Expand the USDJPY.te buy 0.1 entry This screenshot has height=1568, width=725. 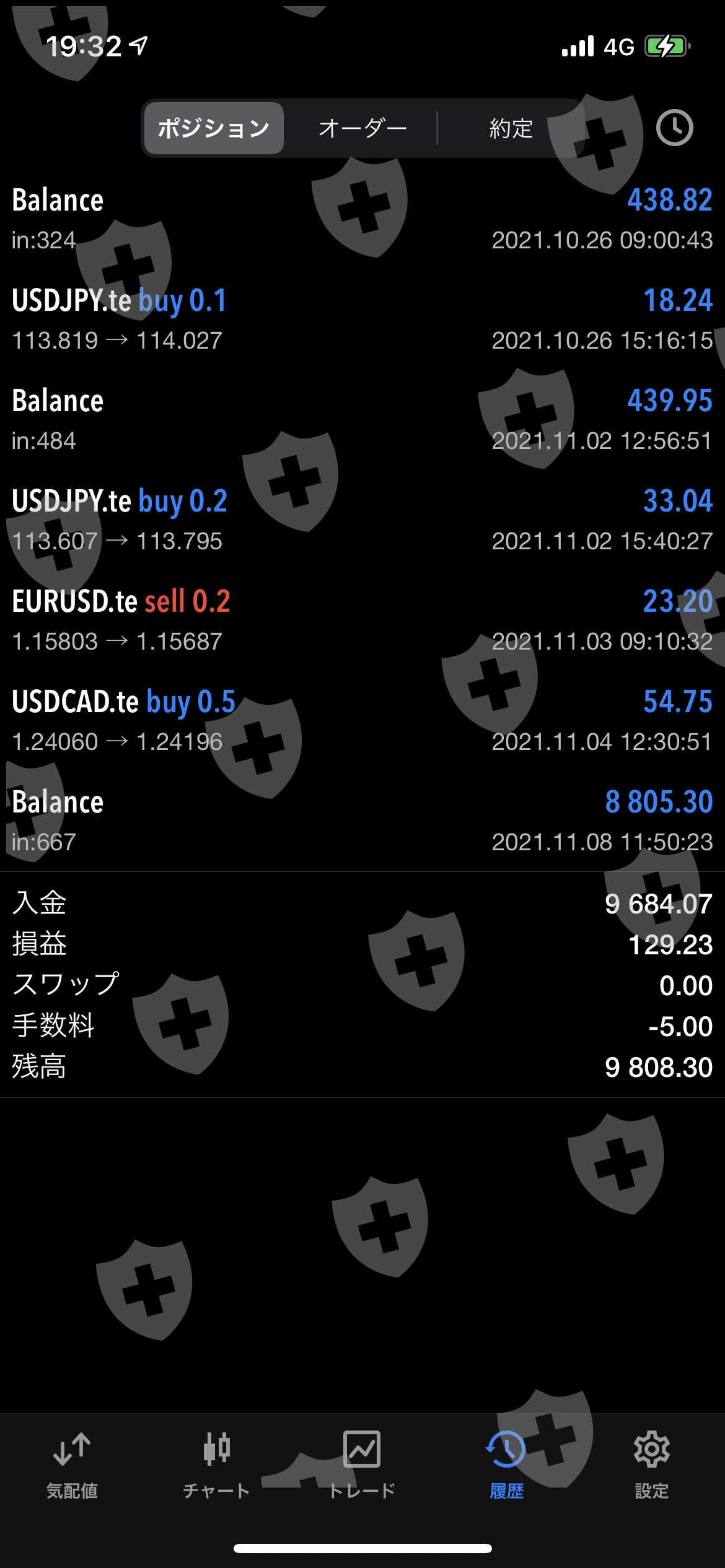(x=362, y=320)
